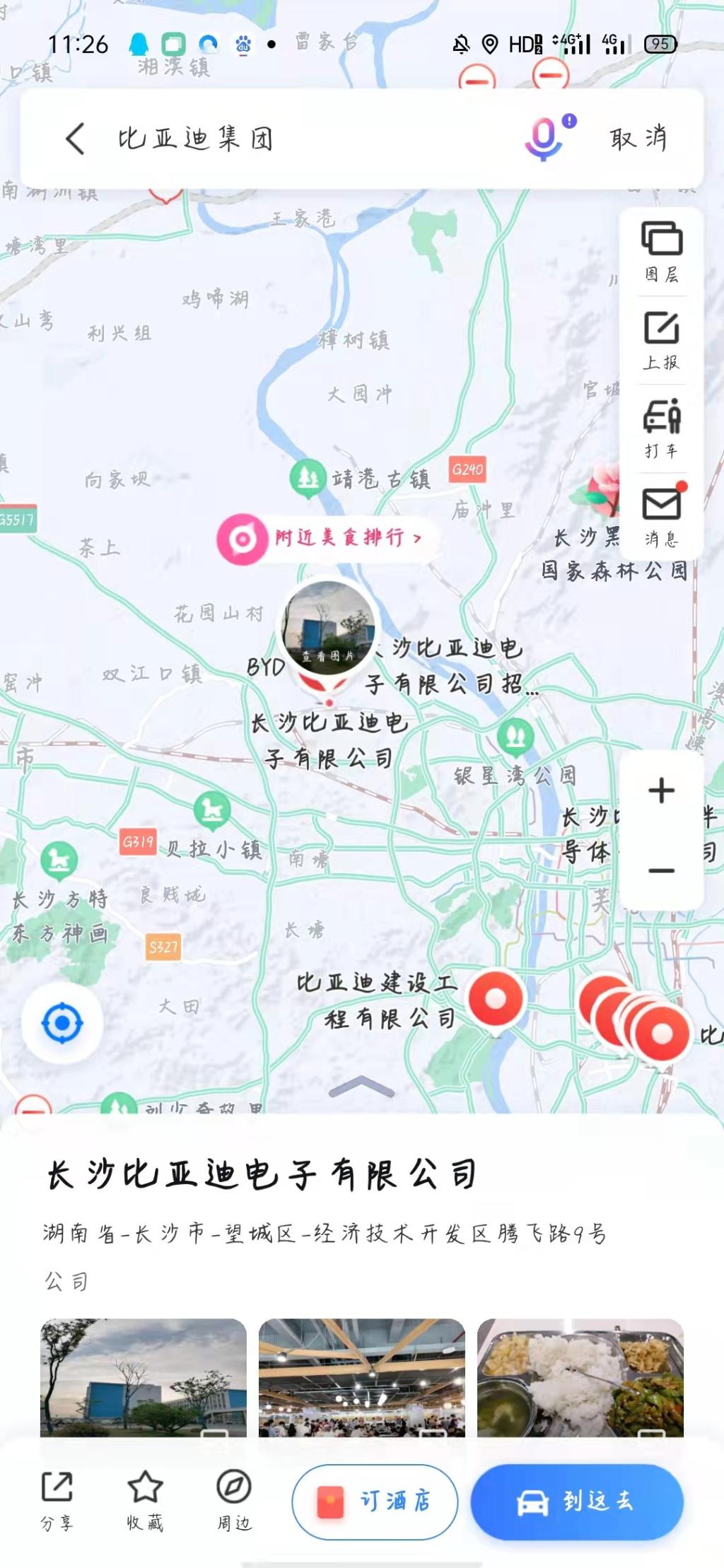This screenshot has width=724, height=1568.
Task: Recenter map on my current location
Action: pyautogui.click(x=62, y=1022)
